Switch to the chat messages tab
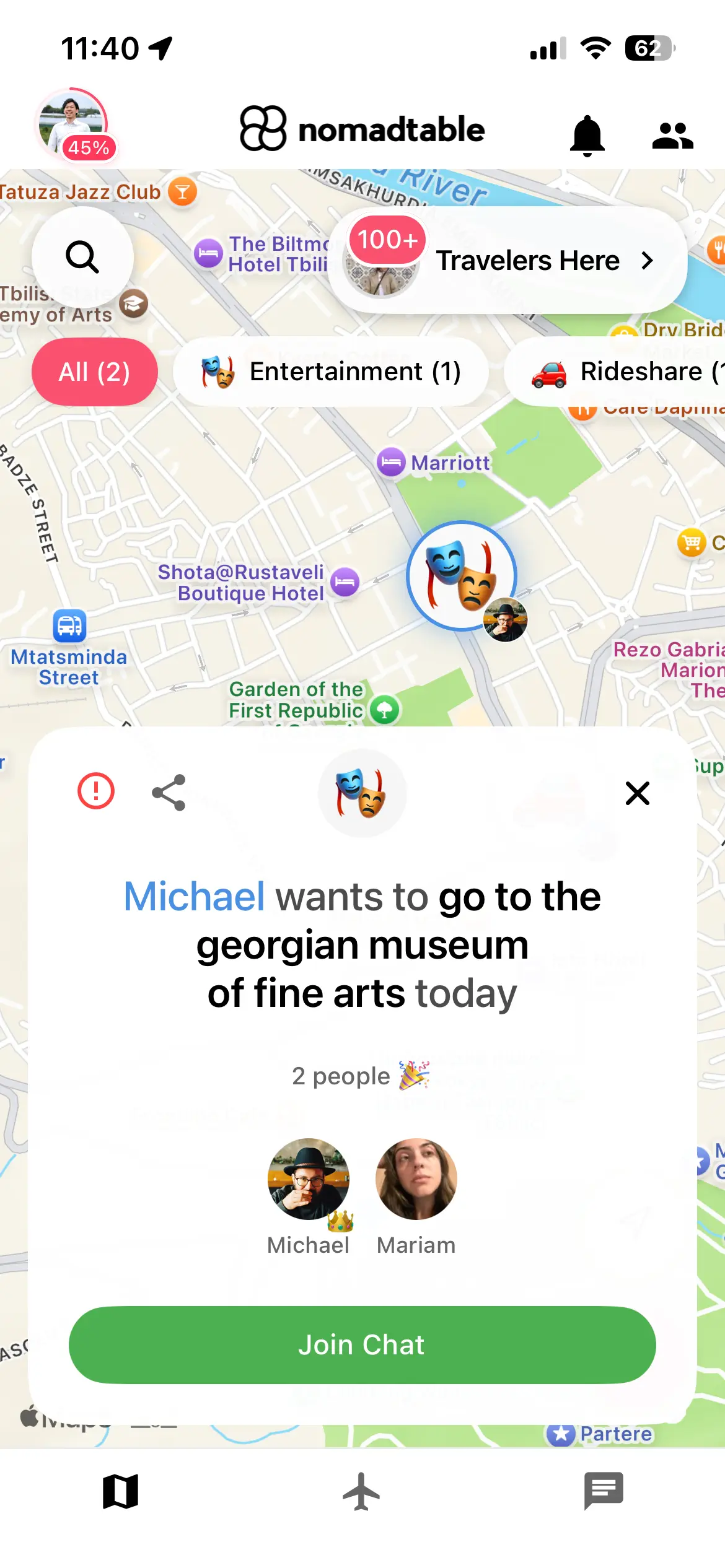The width and height of the screenshot is (725, 1568). point(604,1491)
